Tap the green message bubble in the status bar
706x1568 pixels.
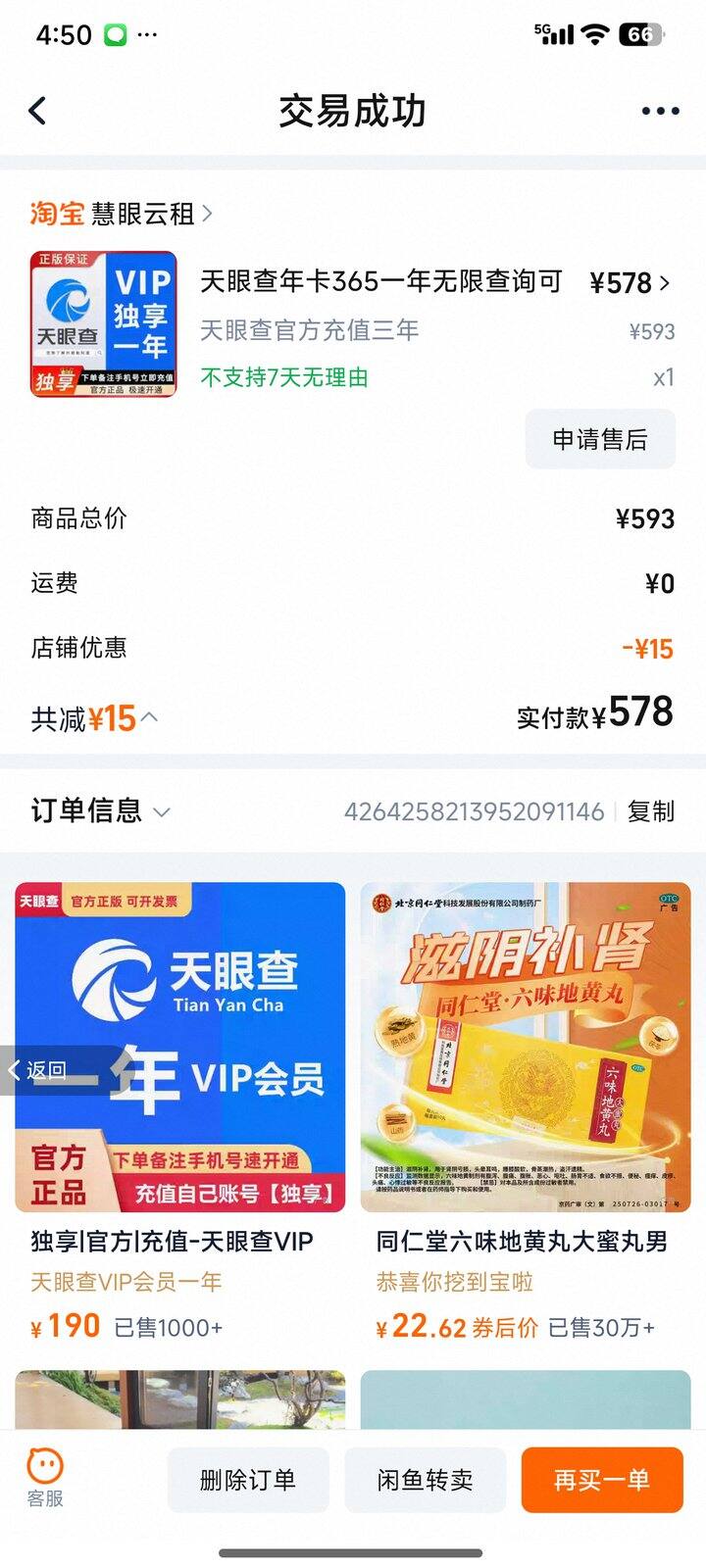coord(114,32)
